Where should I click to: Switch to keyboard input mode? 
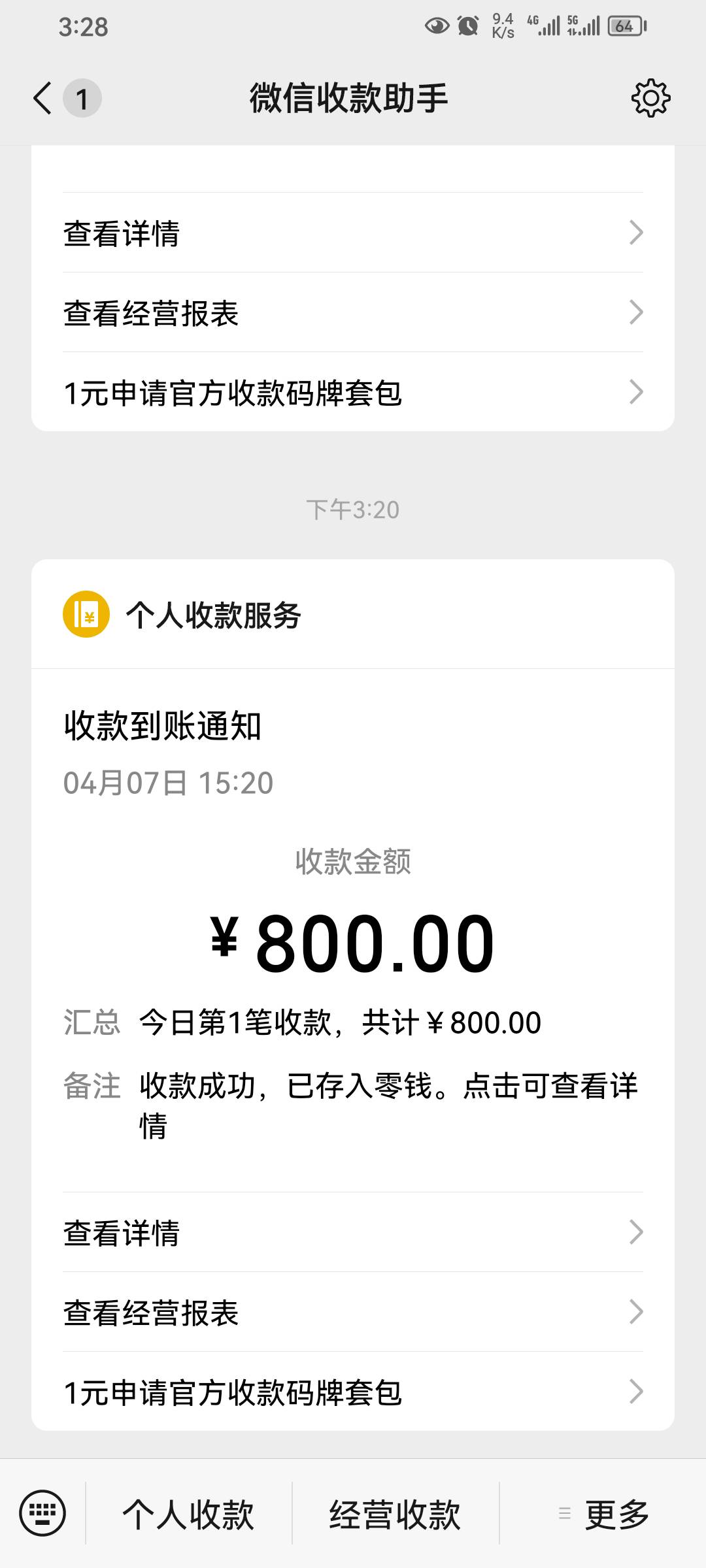(x=42, y=1513)
